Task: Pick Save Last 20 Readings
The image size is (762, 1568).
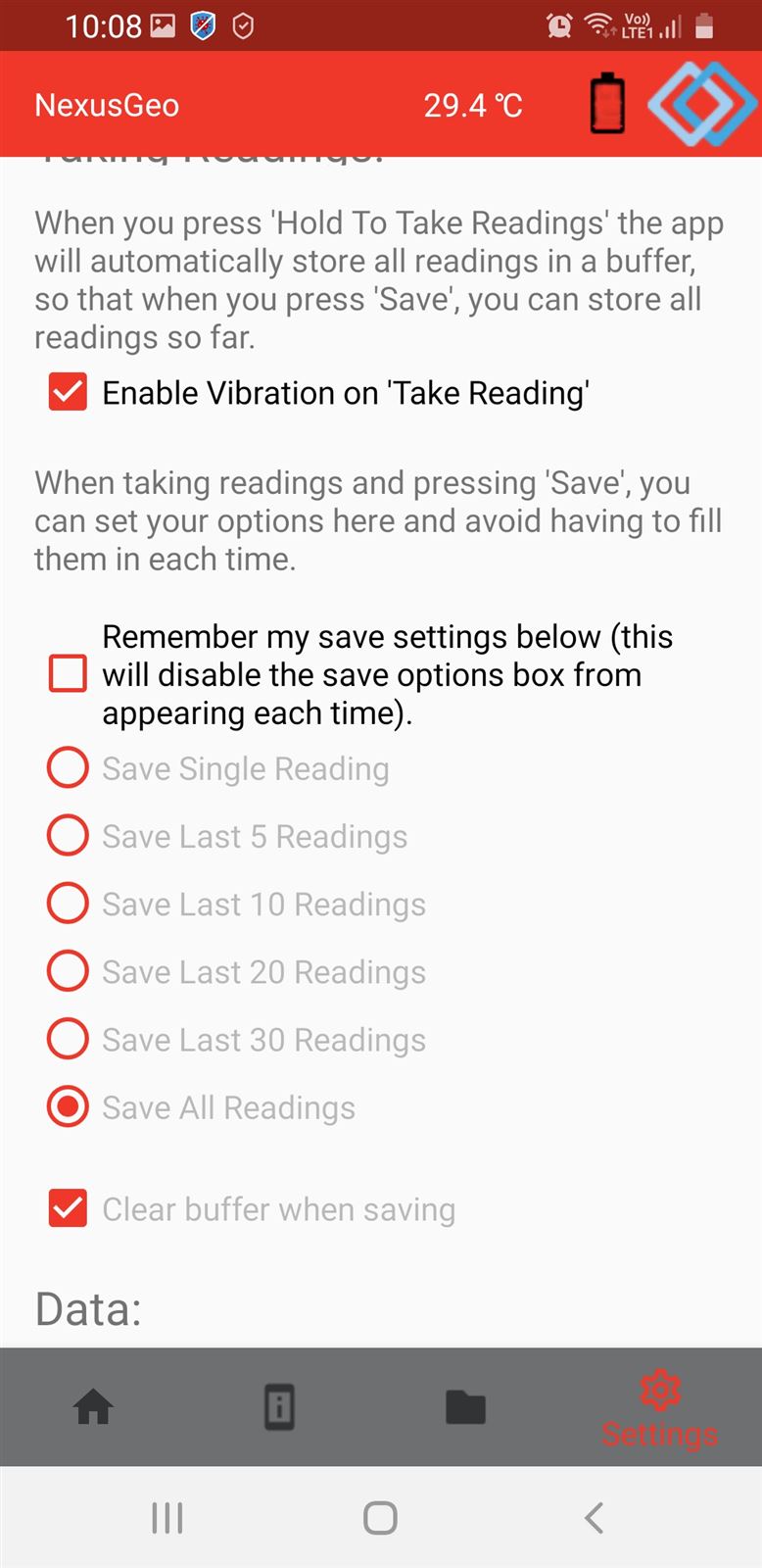Action: tap(68, 971)
